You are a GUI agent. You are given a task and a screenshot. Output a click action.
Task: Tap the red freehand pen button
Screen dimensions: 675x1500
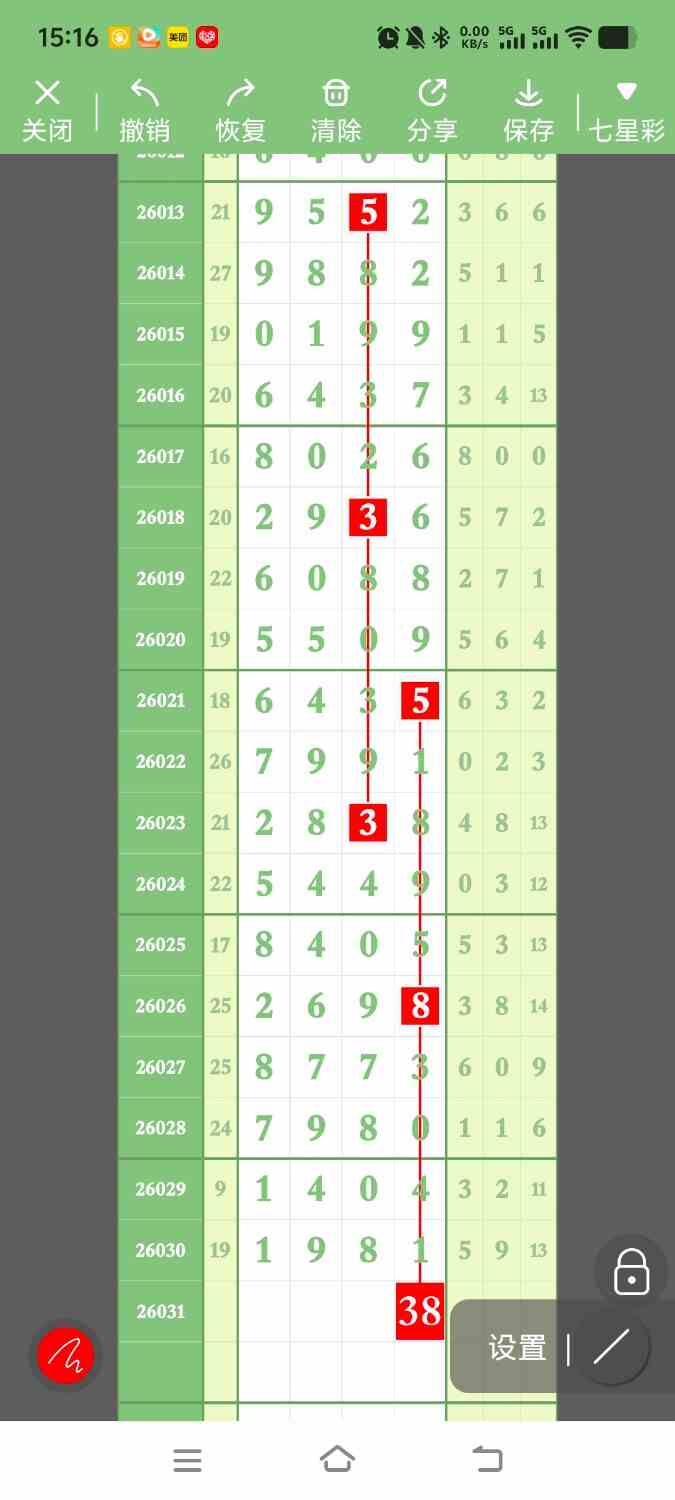[65, 1357]
